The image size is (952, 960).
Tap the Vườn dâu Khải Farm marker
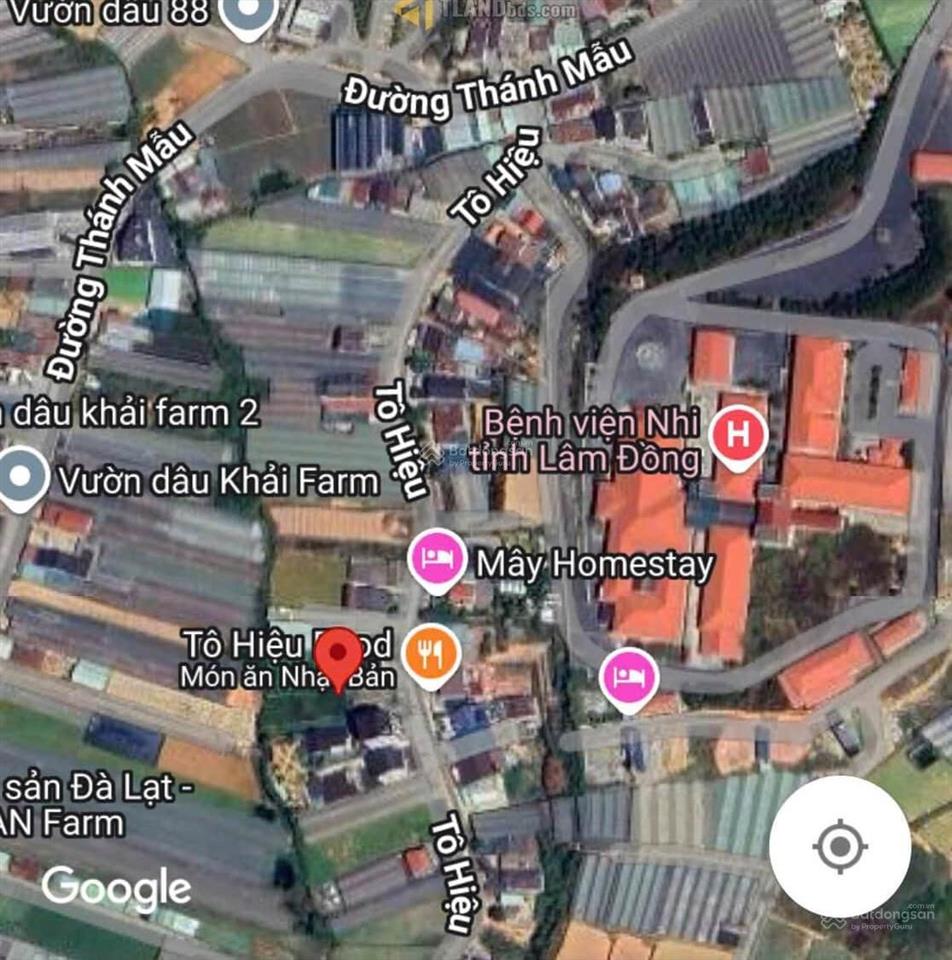[x=22, y=477]
